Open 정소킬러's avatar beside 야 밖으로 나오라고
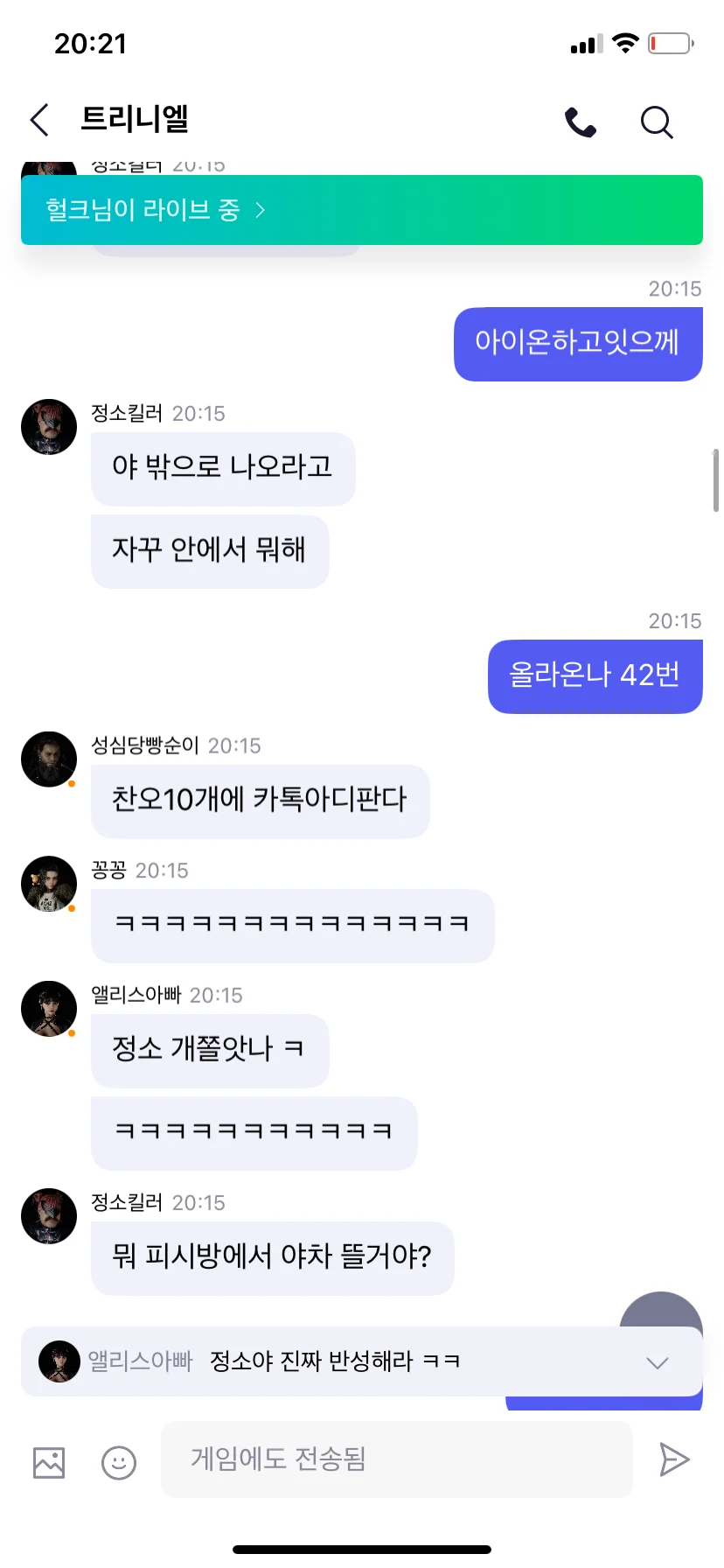This screenshot has width=724, height=1568. click(x=49, y=427)
